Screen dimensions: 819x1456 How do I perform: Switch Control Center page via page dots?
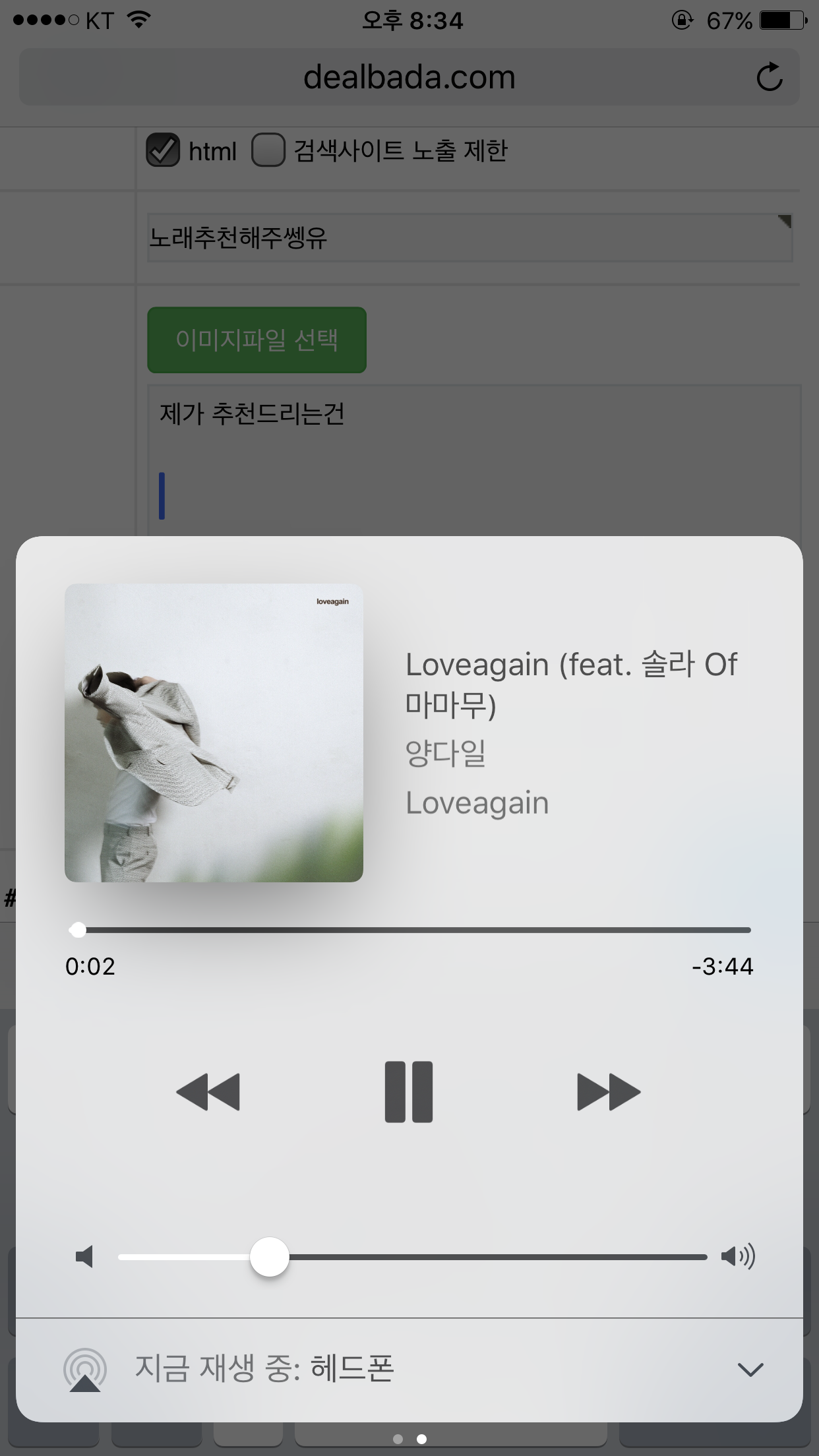pyautogui.click(x=398, y=1439)
